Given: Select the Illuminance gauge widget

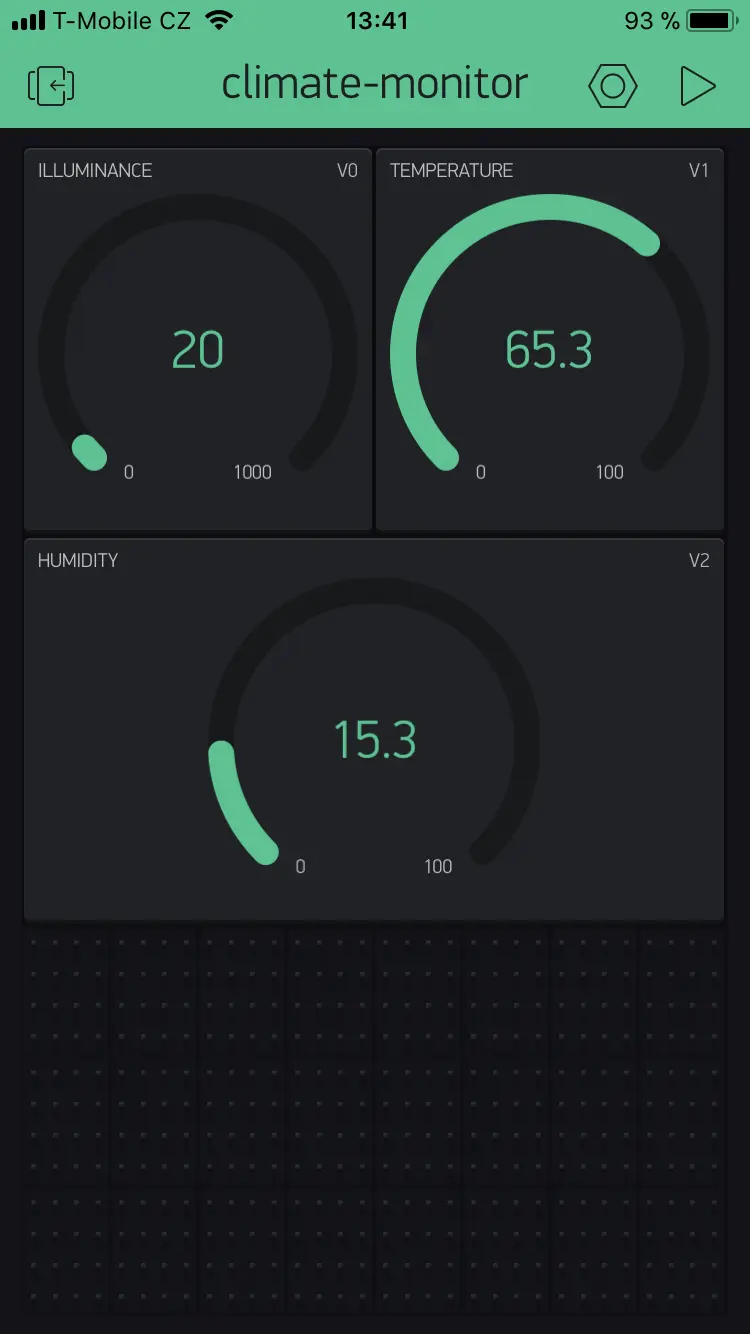Looking at the screenshot, I should pyautogui.click(x=198, y=340).
